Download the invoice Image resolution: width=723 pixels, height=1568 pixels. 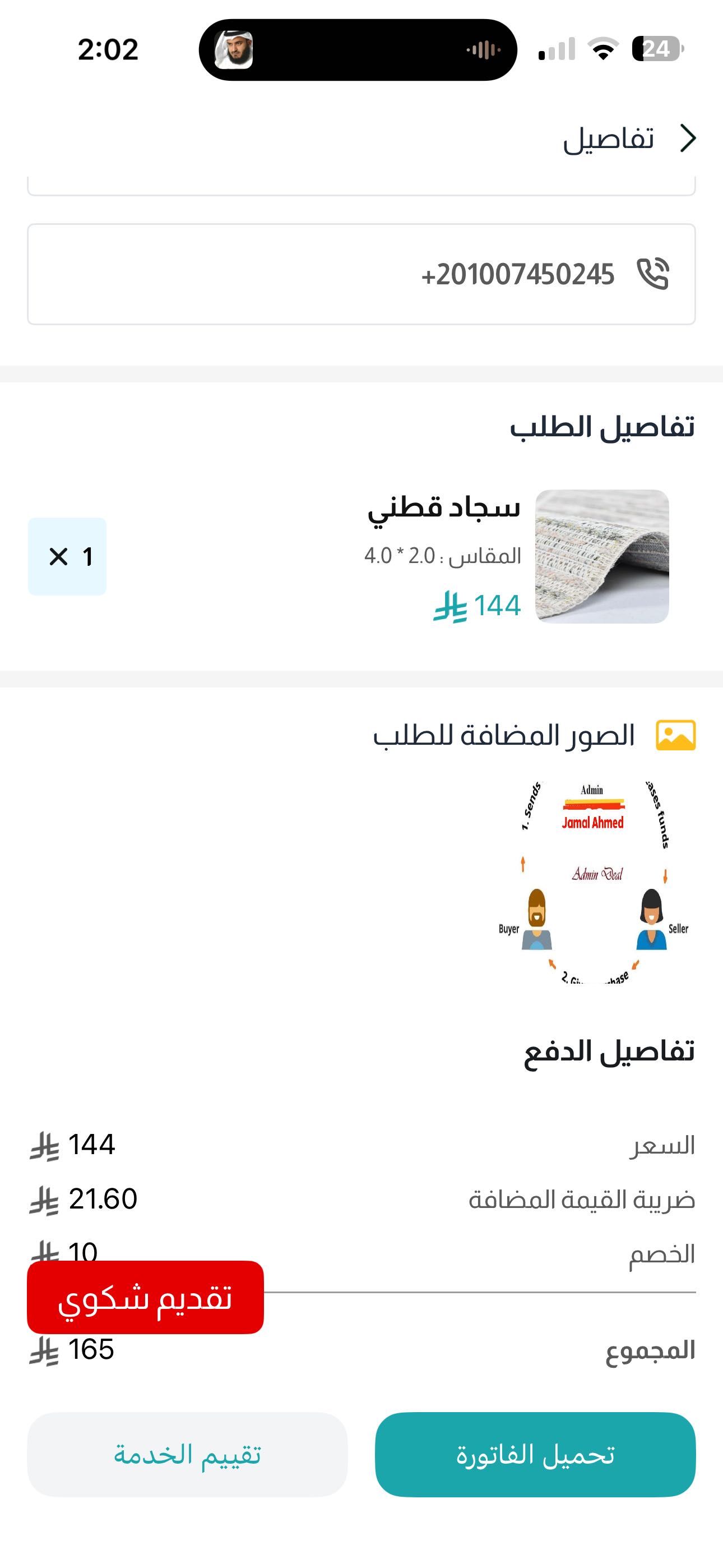(x=535, y=1454)
